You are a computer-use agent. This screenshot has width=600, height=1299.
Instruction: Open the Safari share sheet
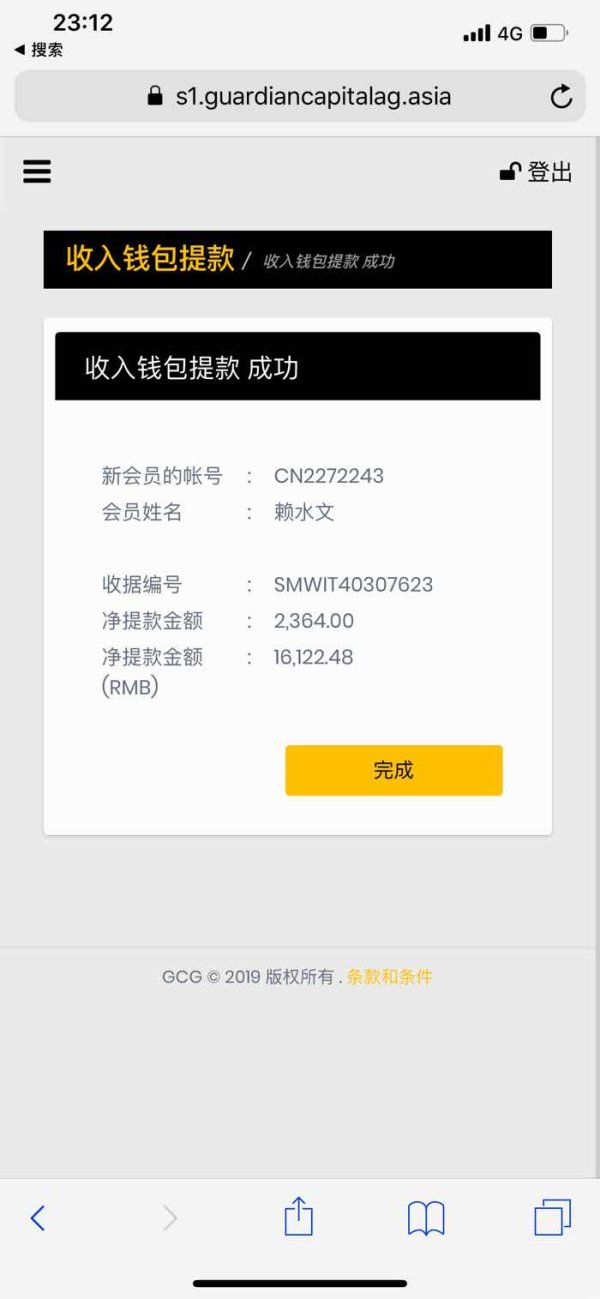[298, 1216]
